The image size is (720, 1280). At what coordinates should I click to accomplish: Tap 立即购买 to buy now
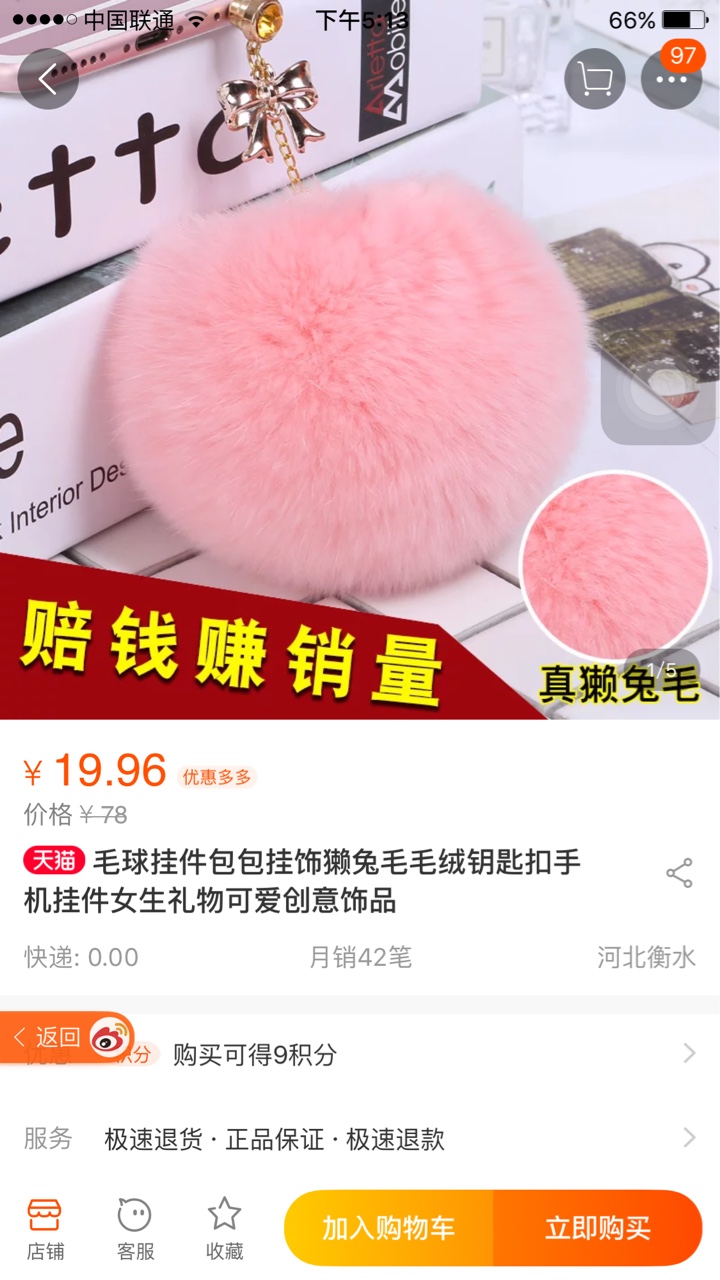tap(598, 1228)
